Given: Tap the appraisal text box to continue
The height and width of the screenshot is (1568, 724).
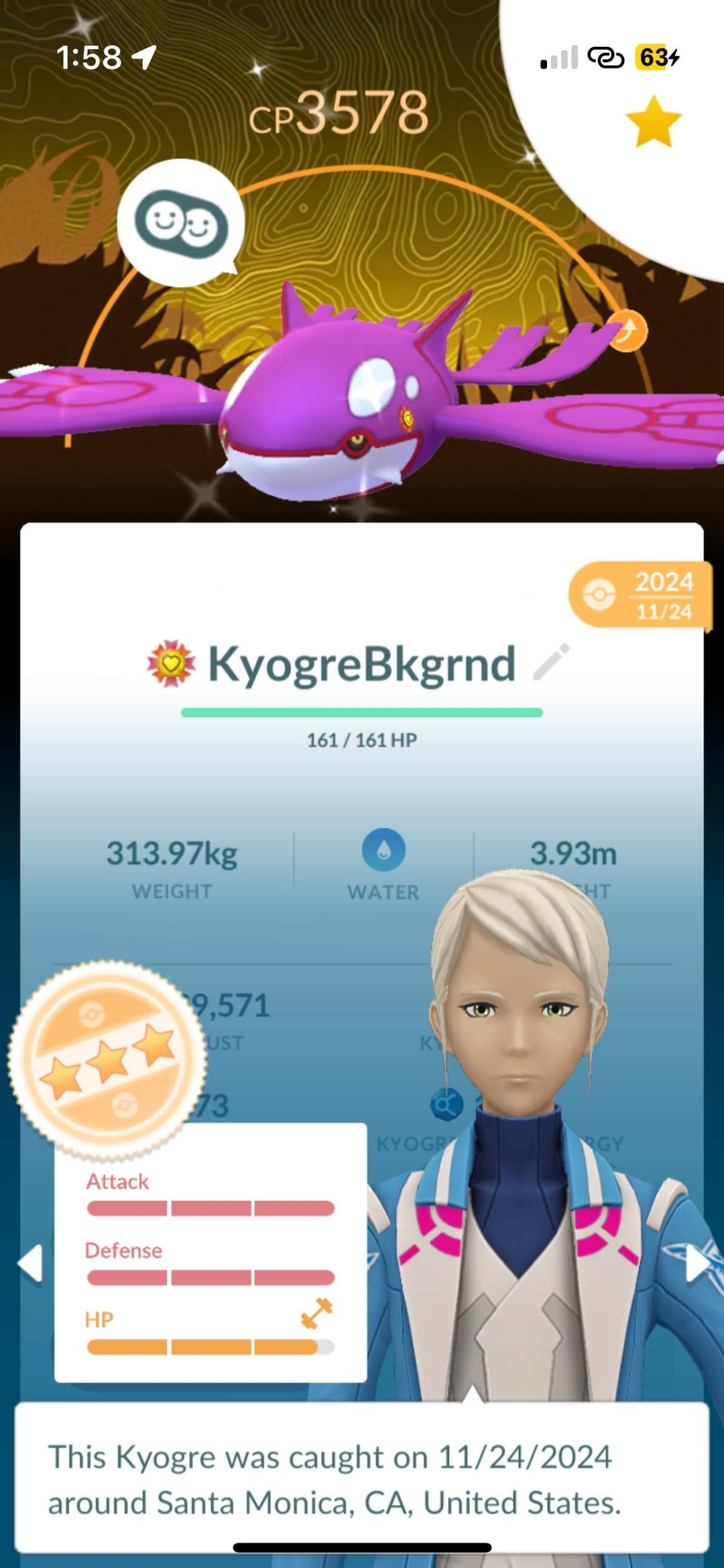Looking at the screenshot, I should (362, 1479).
